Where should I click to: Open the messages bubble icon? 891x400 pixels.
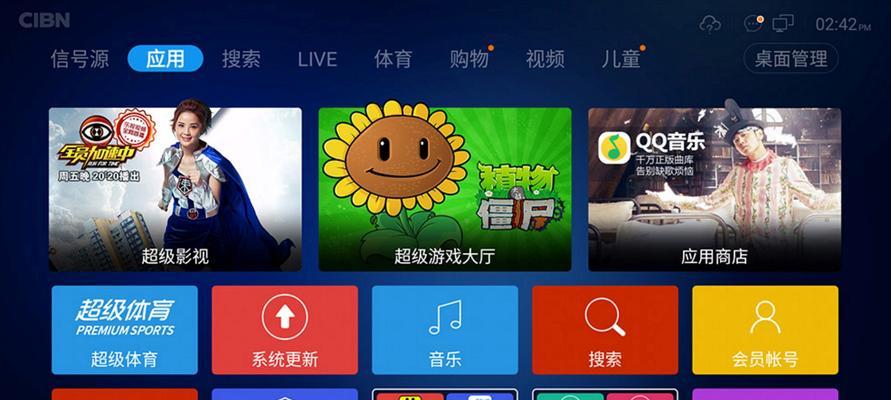(x=752, y=24)
